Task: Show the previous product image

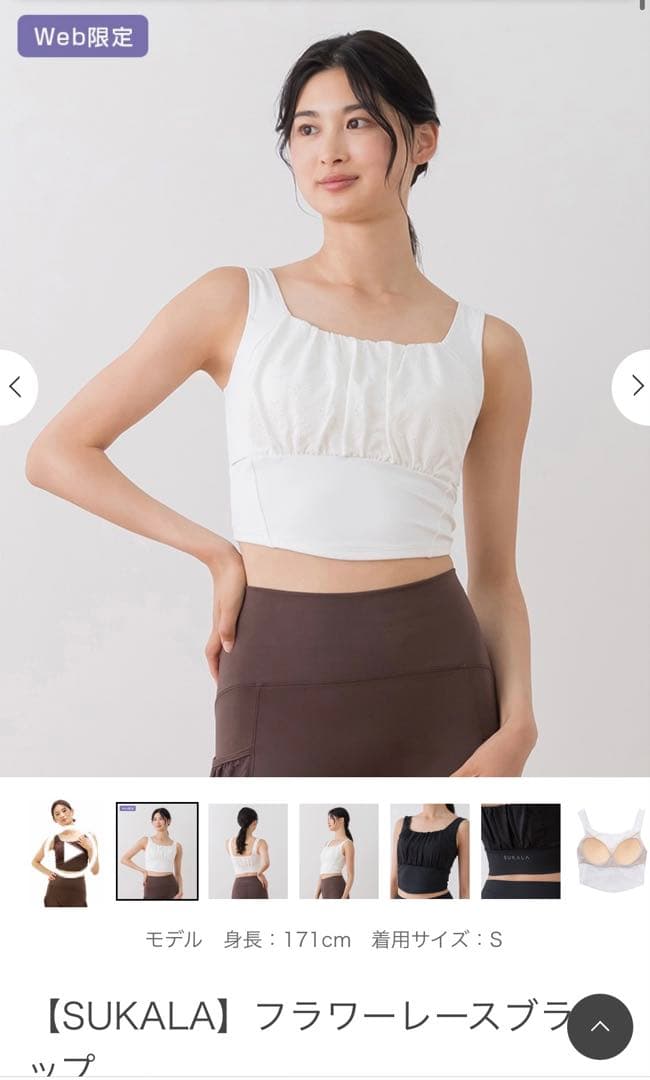Action: [15, 387]
